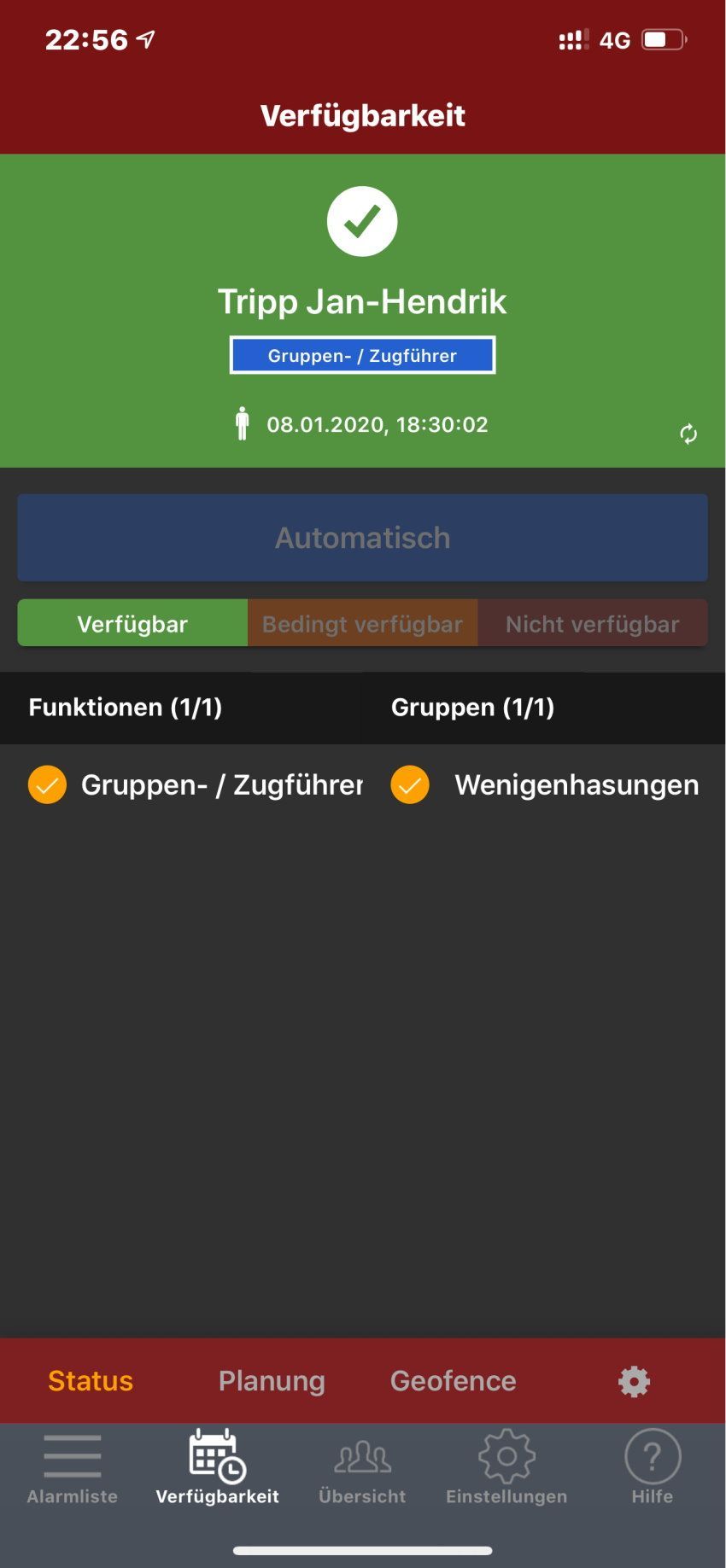This screenshot has width=726, height=1568.
Task: Set status to Verfügbar
Action: tap(132, 624)
